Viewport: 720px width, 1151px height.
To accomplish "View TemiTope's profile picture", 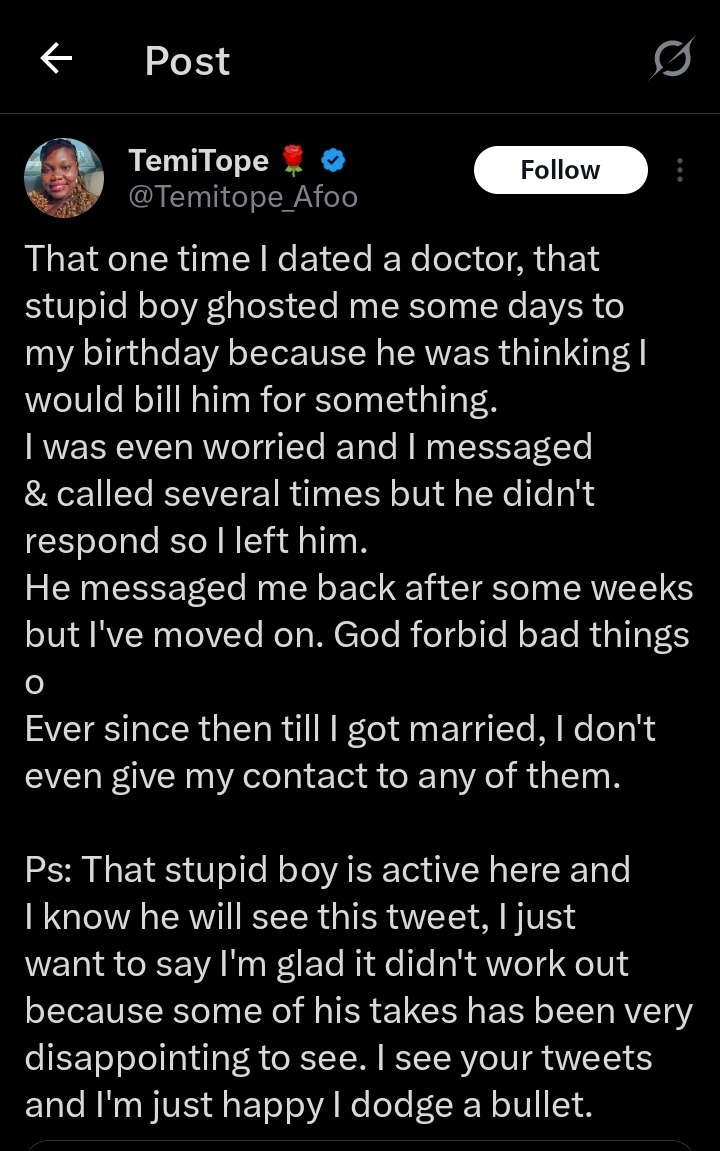I will pyautogui.click(x=64, y=178).
